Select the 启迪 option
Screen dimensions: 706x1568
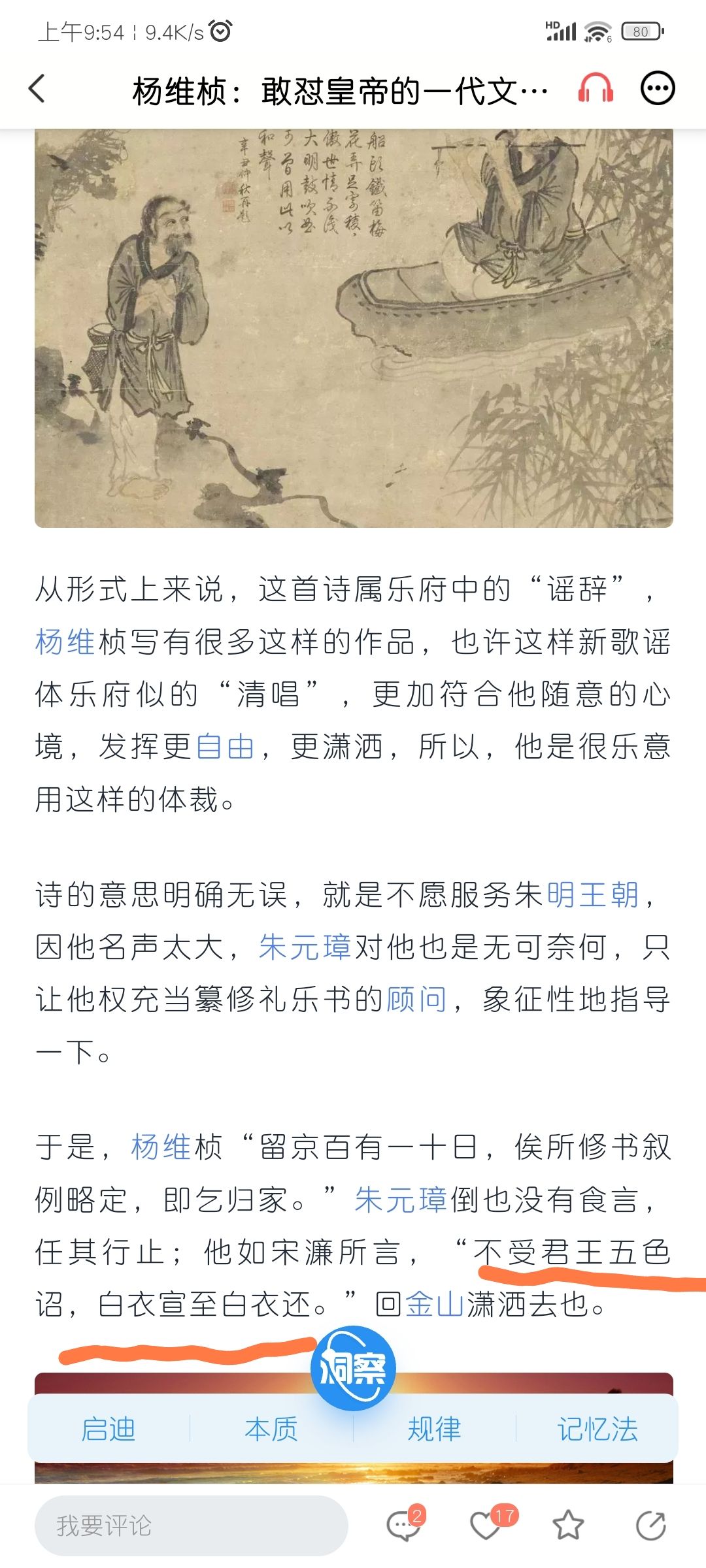pyautogui.click(x=109, y=1429)
